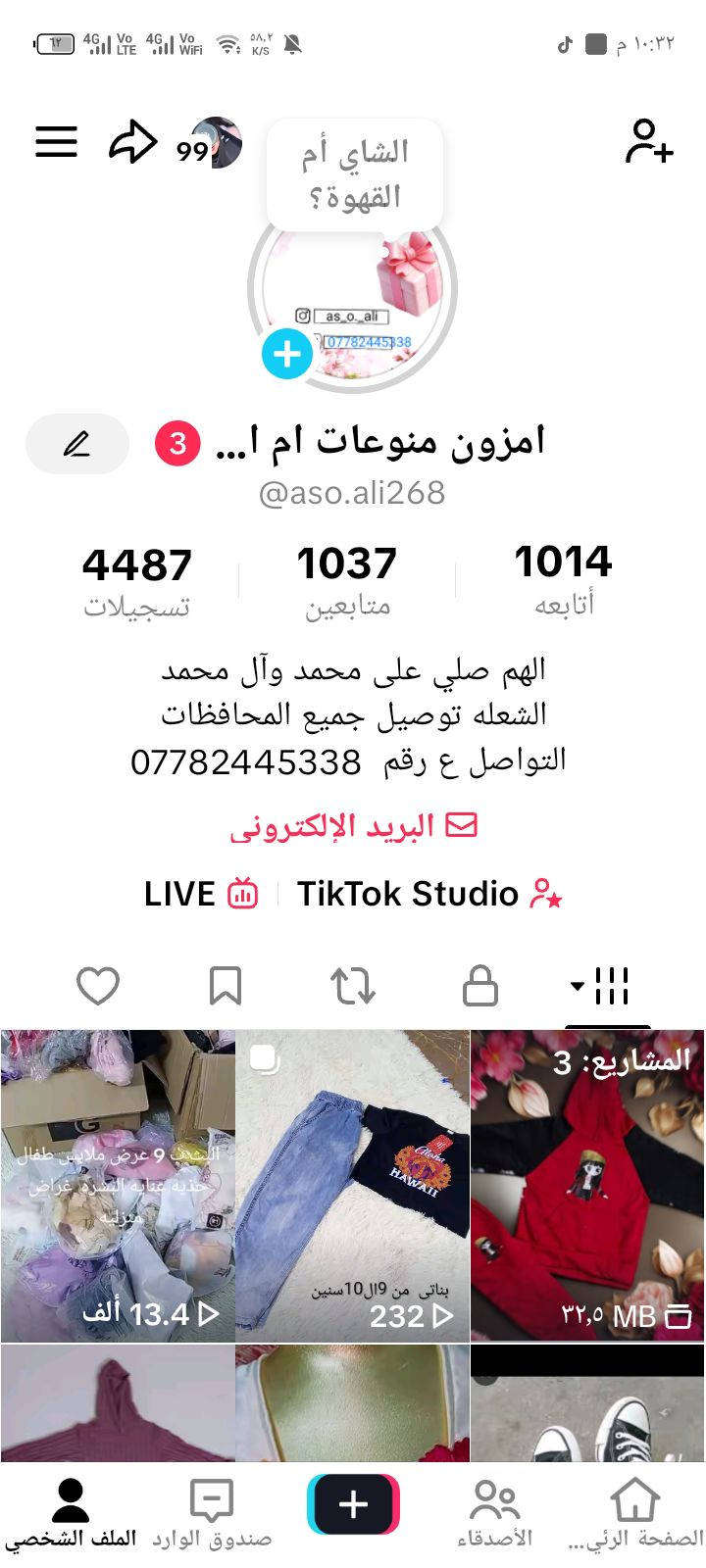Switch to the reposts tab
Screen dimensions: 706x1568
tap(353, 986)
